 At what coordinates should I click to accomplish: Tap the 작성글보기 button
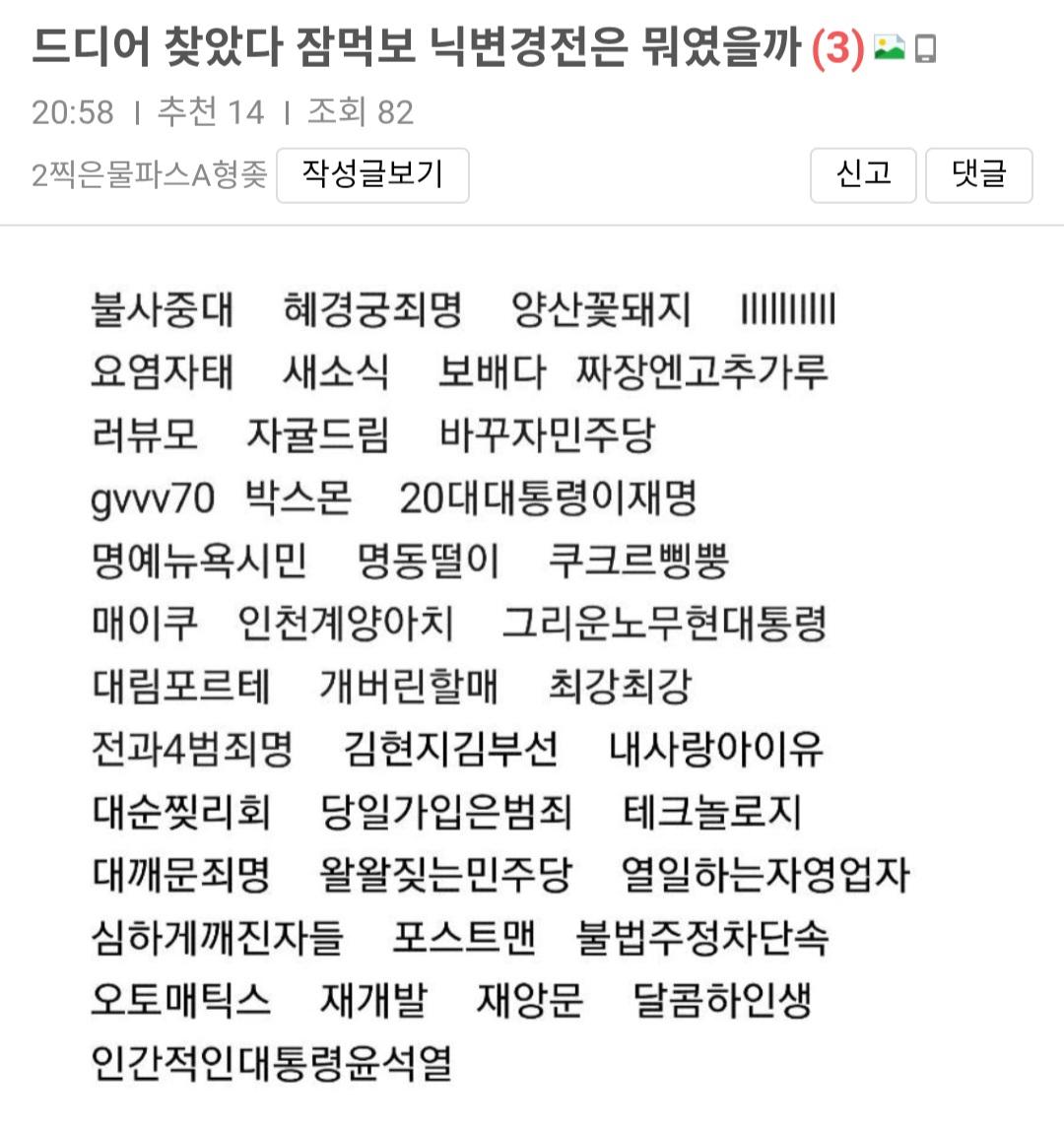[x=372, y=175]
